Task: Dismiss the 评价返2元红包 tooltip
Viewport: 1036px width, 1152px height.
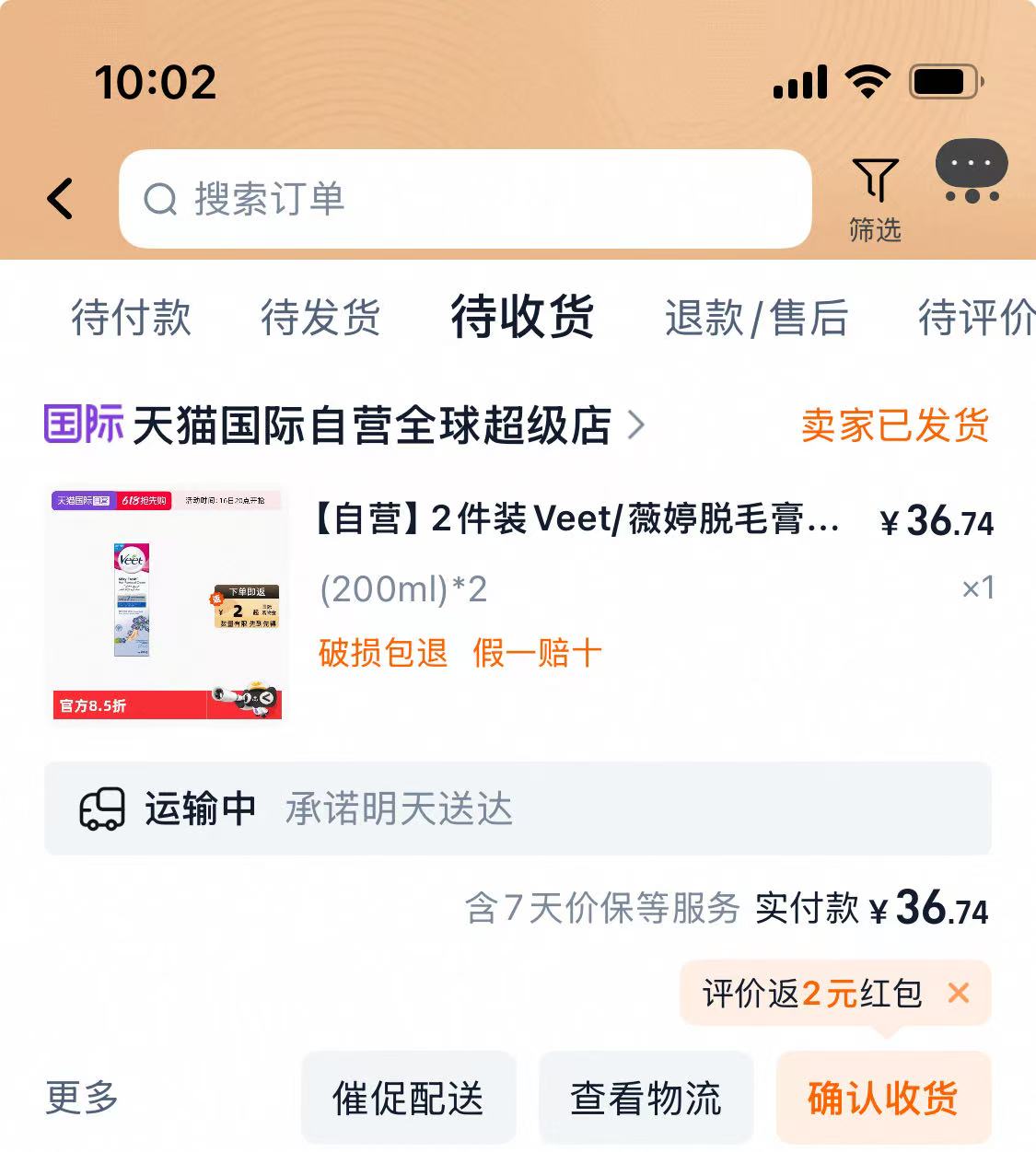Action: pos(959,993)
